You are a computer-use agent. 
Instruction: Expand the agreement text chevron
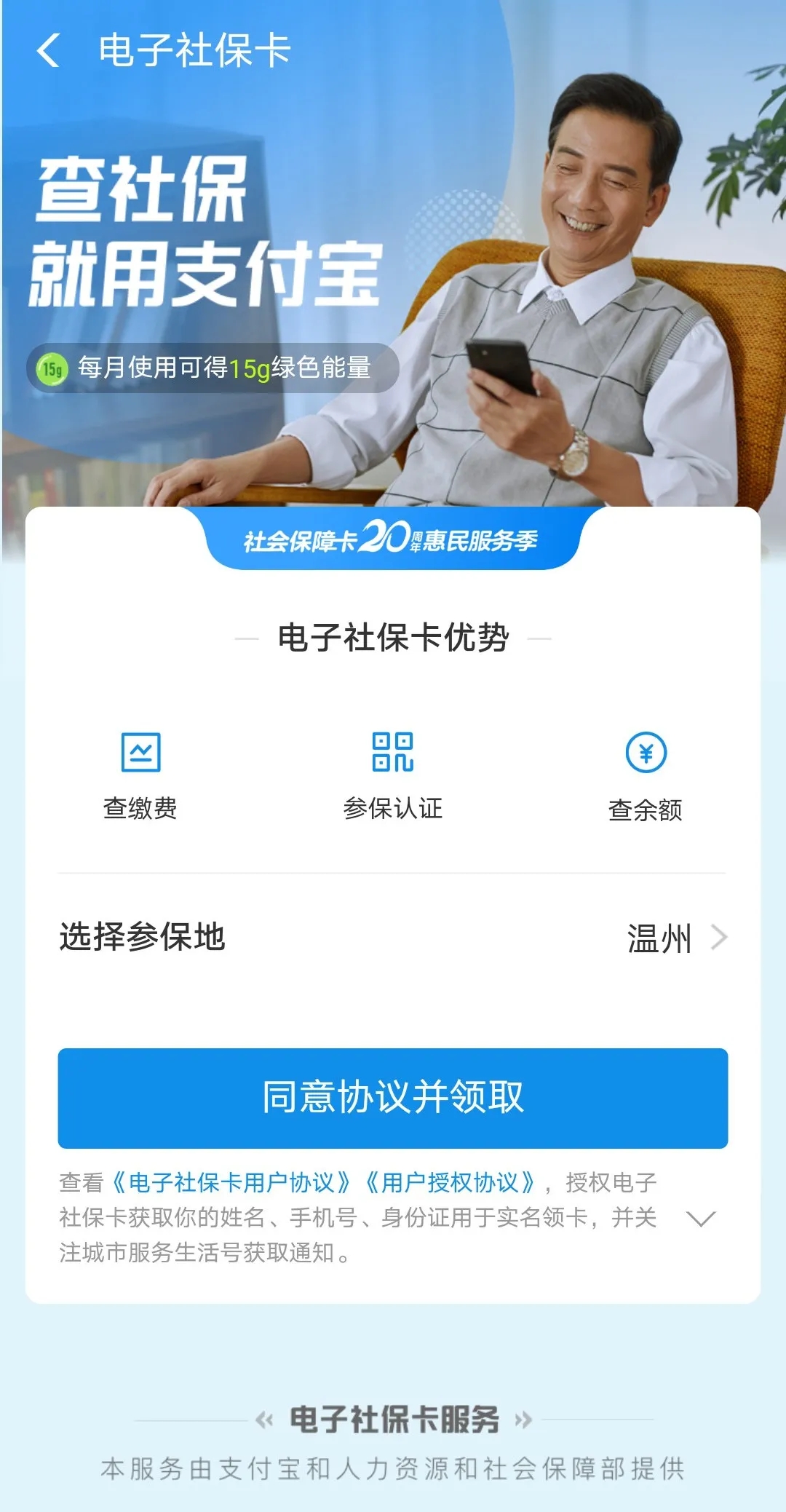(x=701, y=1219)
